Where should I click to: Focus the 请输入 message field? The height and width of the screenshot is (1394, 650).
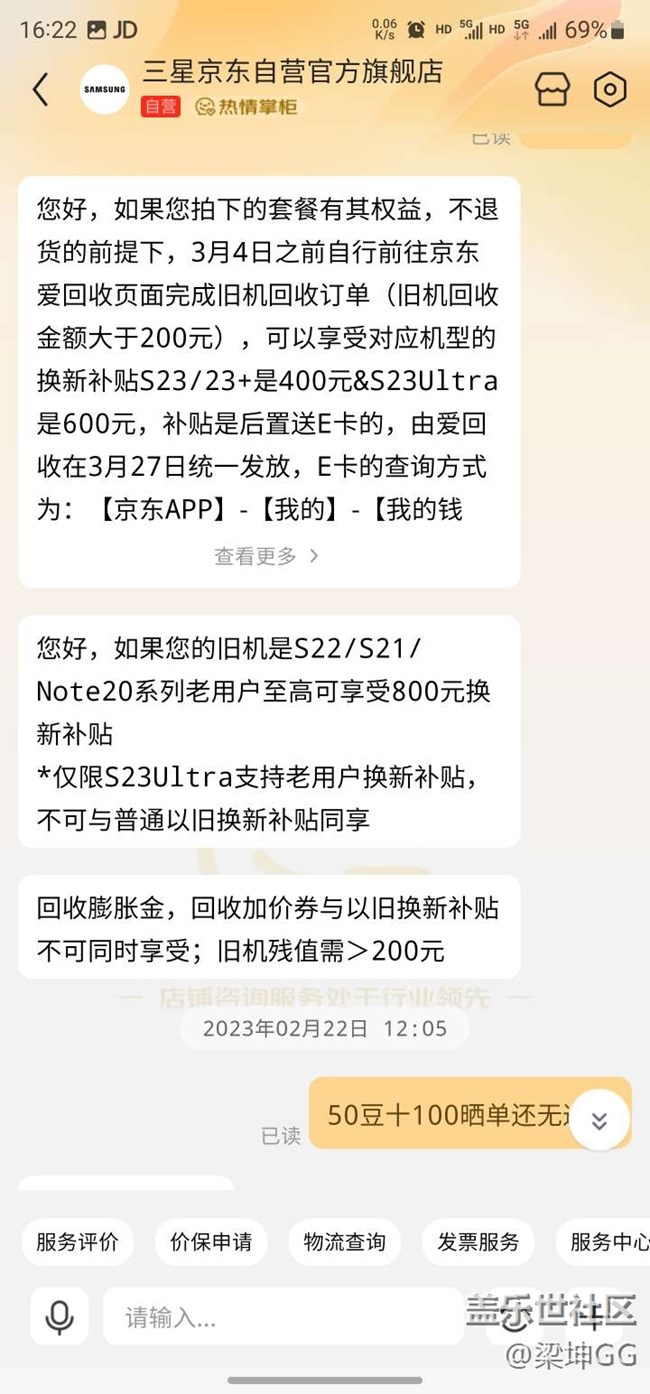click(x=283, y=1317)
